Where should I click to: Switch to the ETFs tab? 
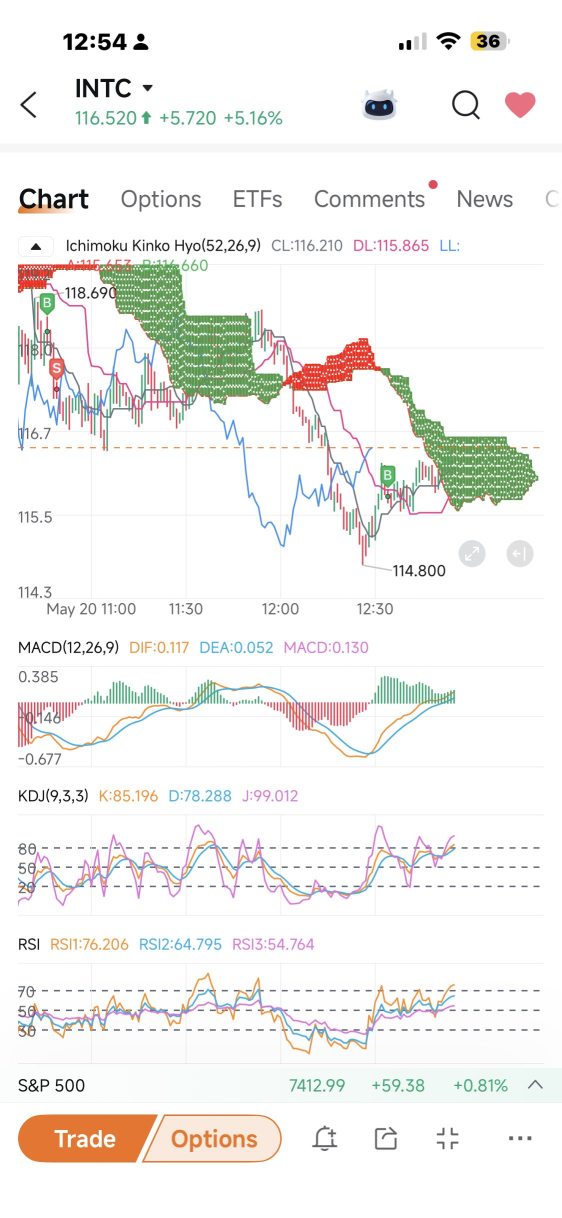coord(257,199)
